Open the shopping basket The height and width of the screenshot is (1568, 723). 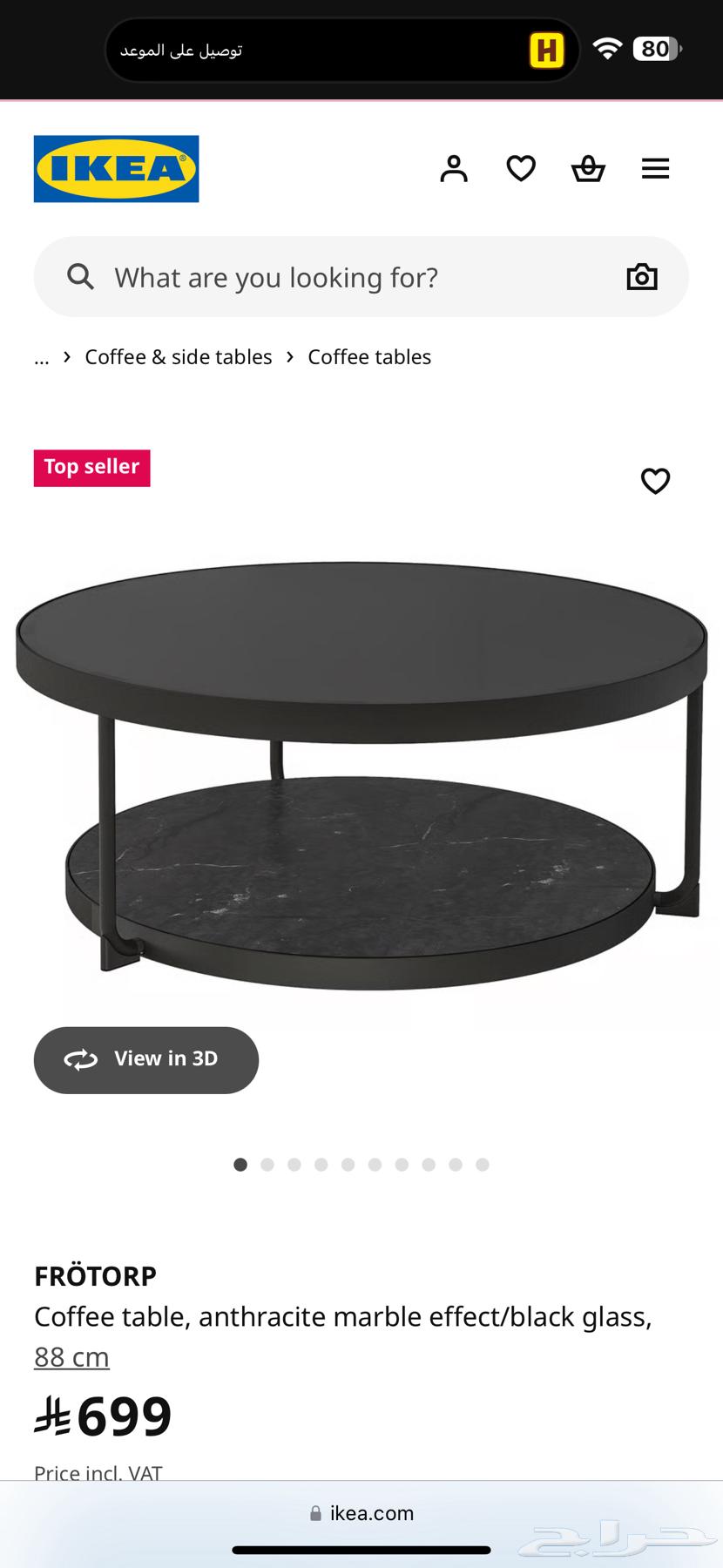click(588, 168)
